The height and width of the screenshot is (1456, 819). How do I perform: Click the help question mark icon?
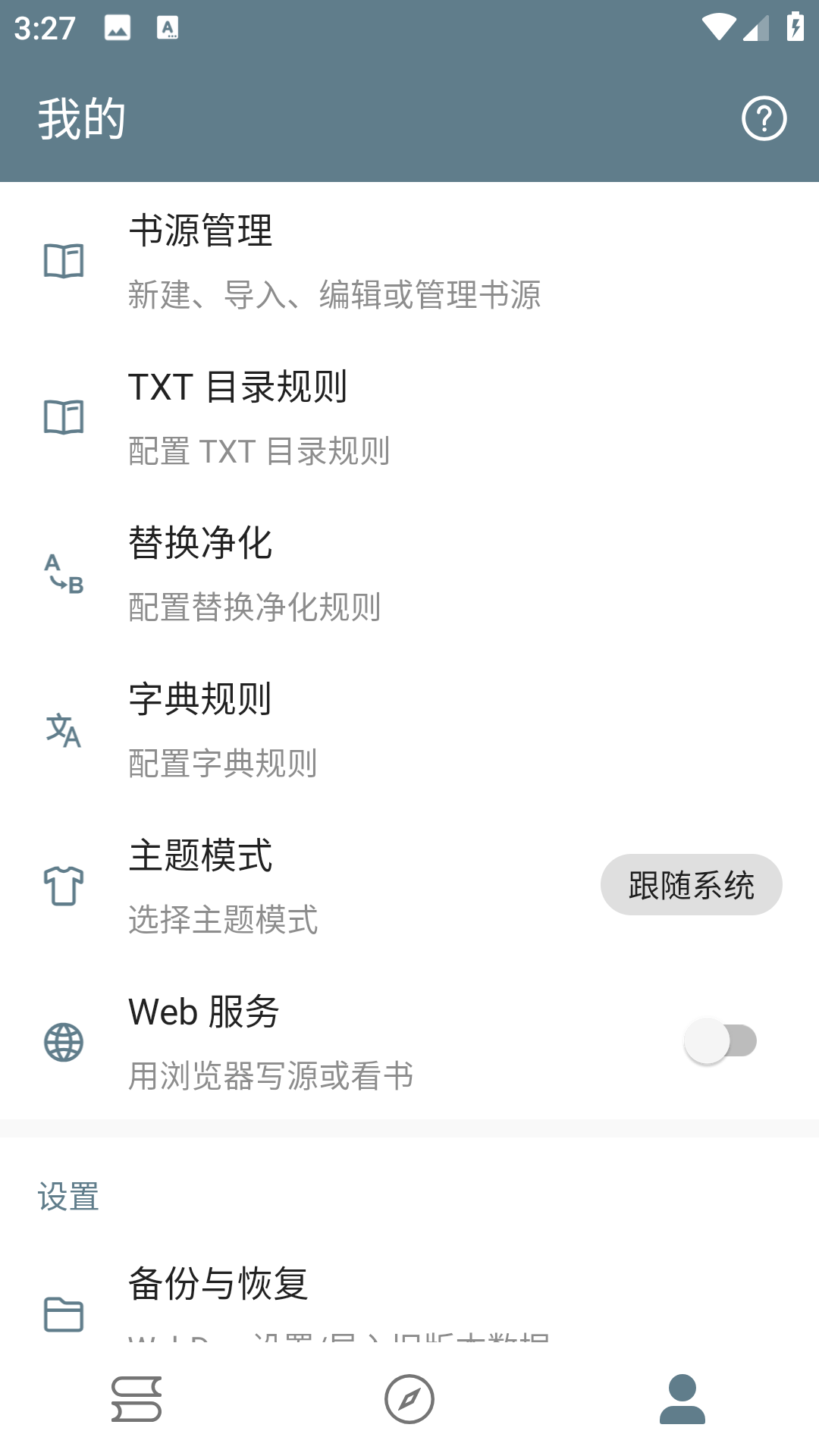(764, 118)
